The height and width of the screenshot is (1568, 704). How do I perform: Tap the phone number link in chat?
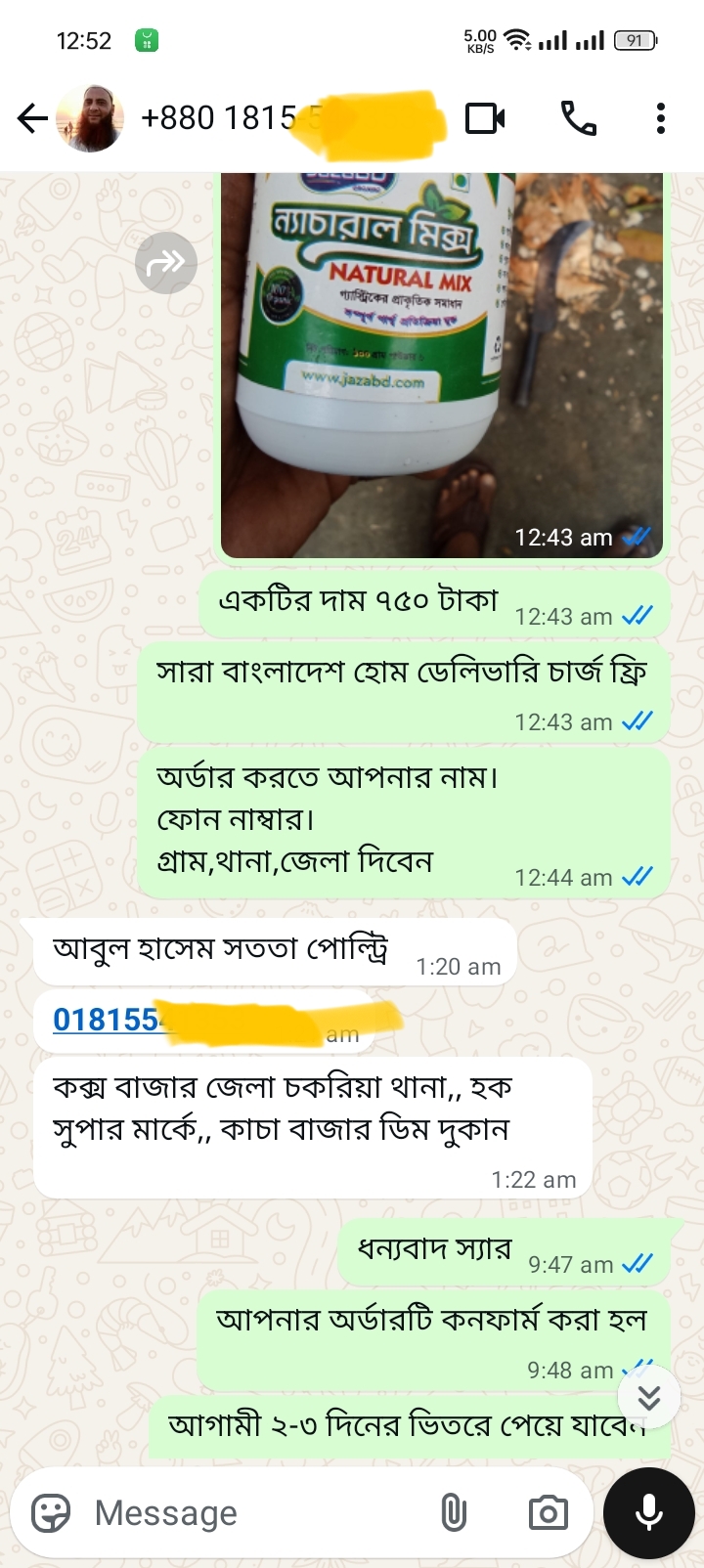[108, 1020]
